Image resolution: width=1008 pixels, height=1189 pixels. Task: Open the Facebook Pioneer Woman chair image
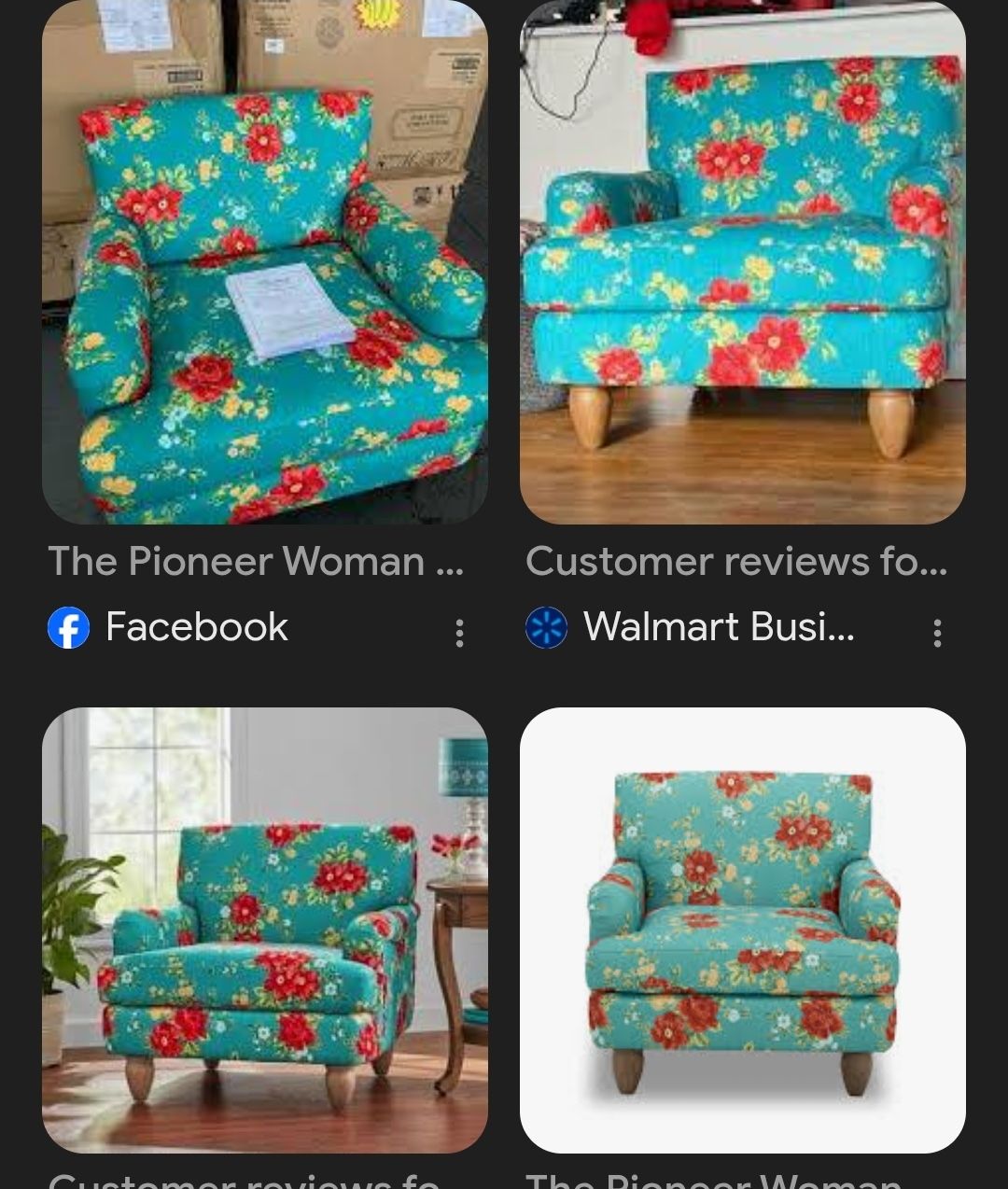click(264, 261)
